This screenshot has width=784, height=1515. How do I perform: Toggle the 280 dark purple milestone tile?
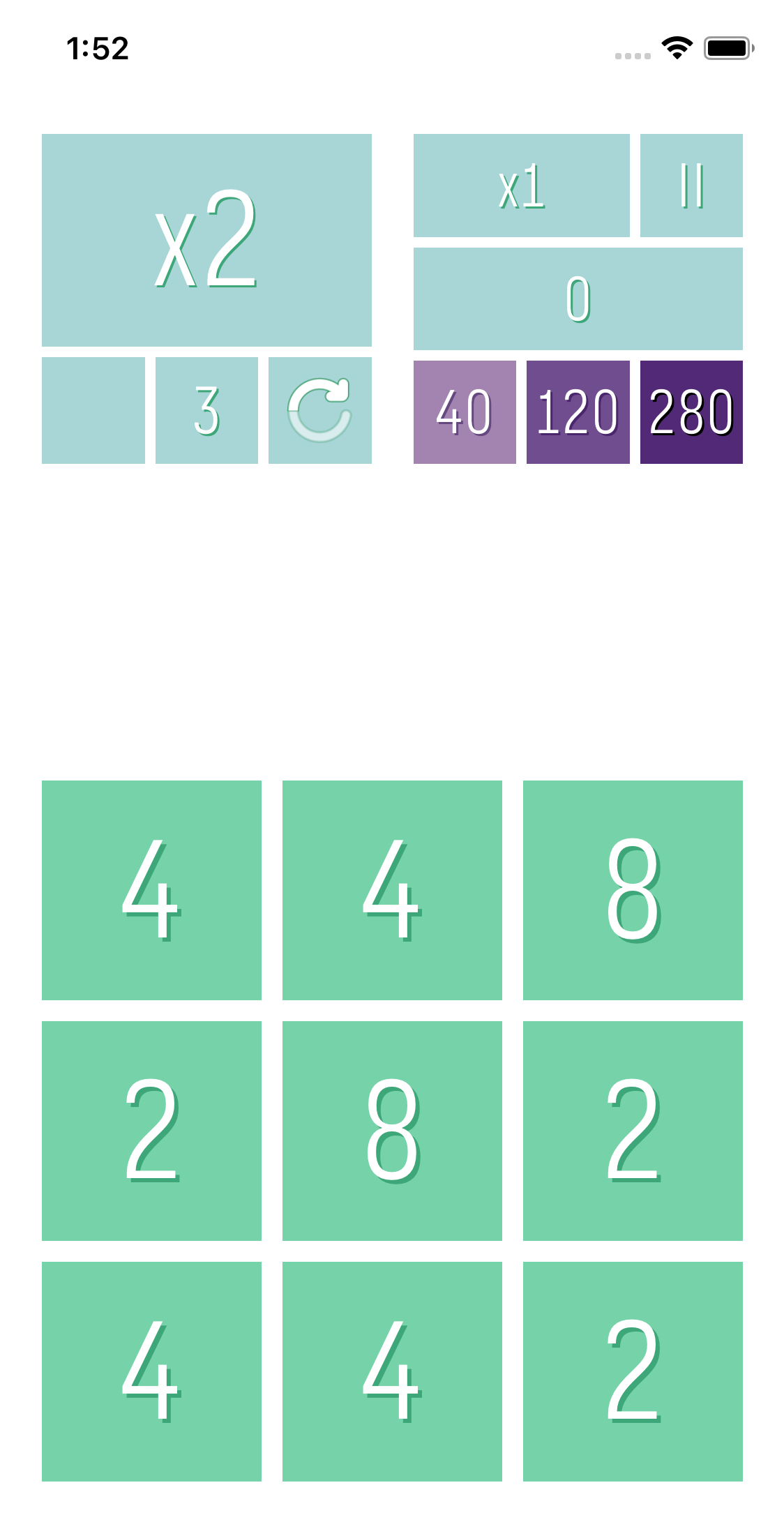691,412
